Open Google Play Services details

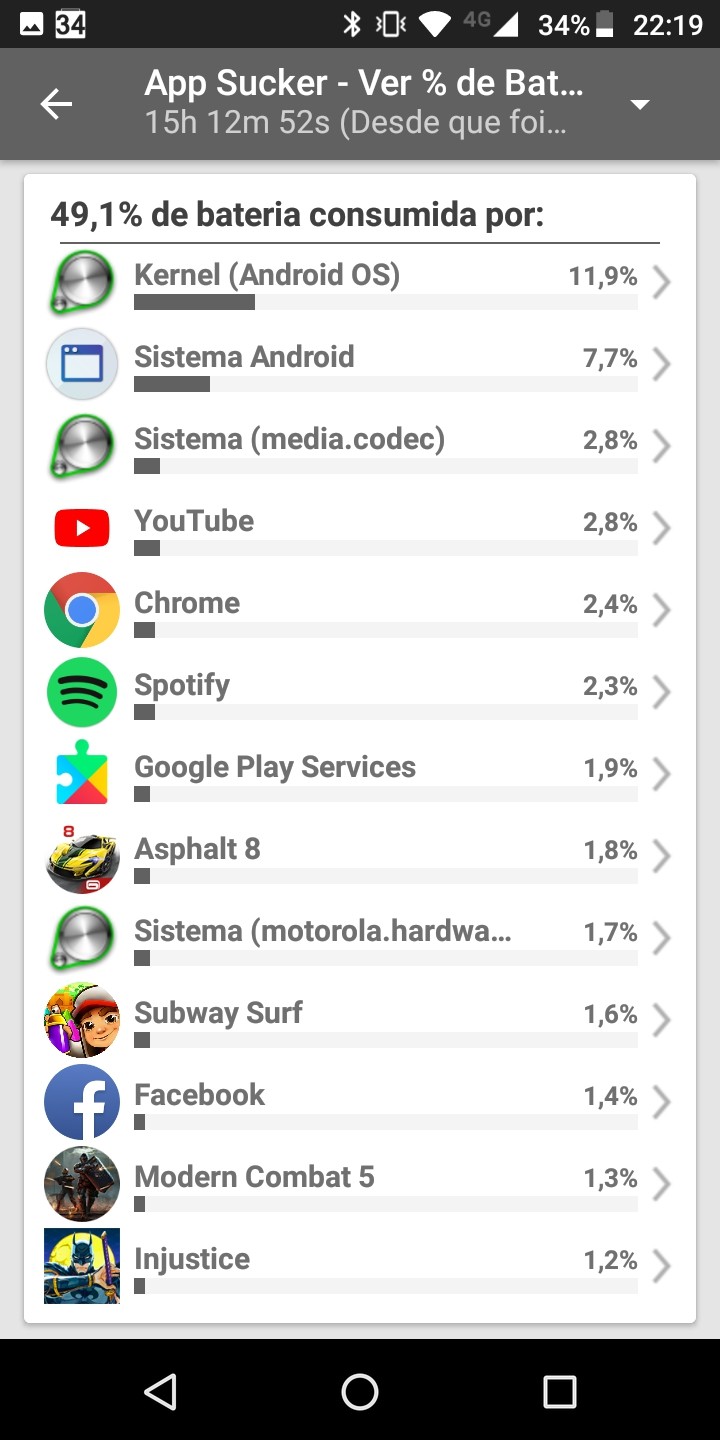360,776
